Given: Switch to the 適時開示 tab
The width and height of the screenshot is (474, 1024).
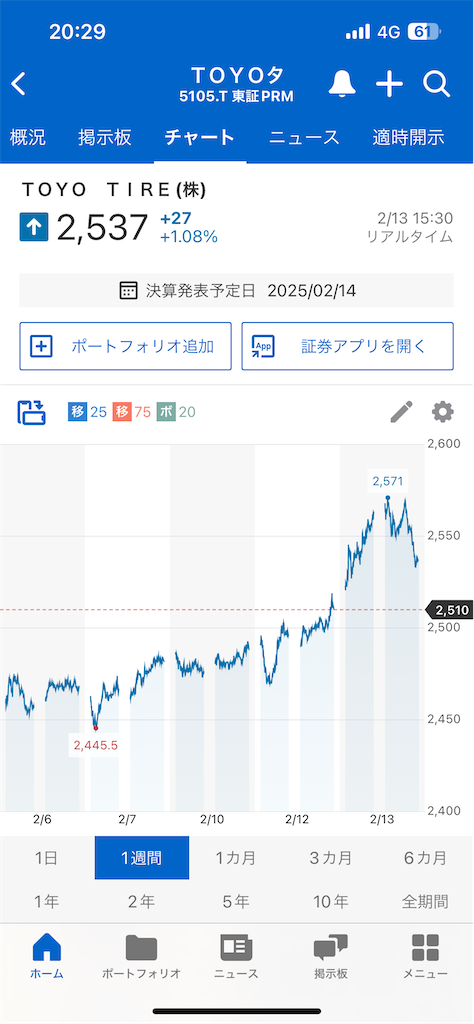Looking at the screenshot, I should [x=409, y=137].
